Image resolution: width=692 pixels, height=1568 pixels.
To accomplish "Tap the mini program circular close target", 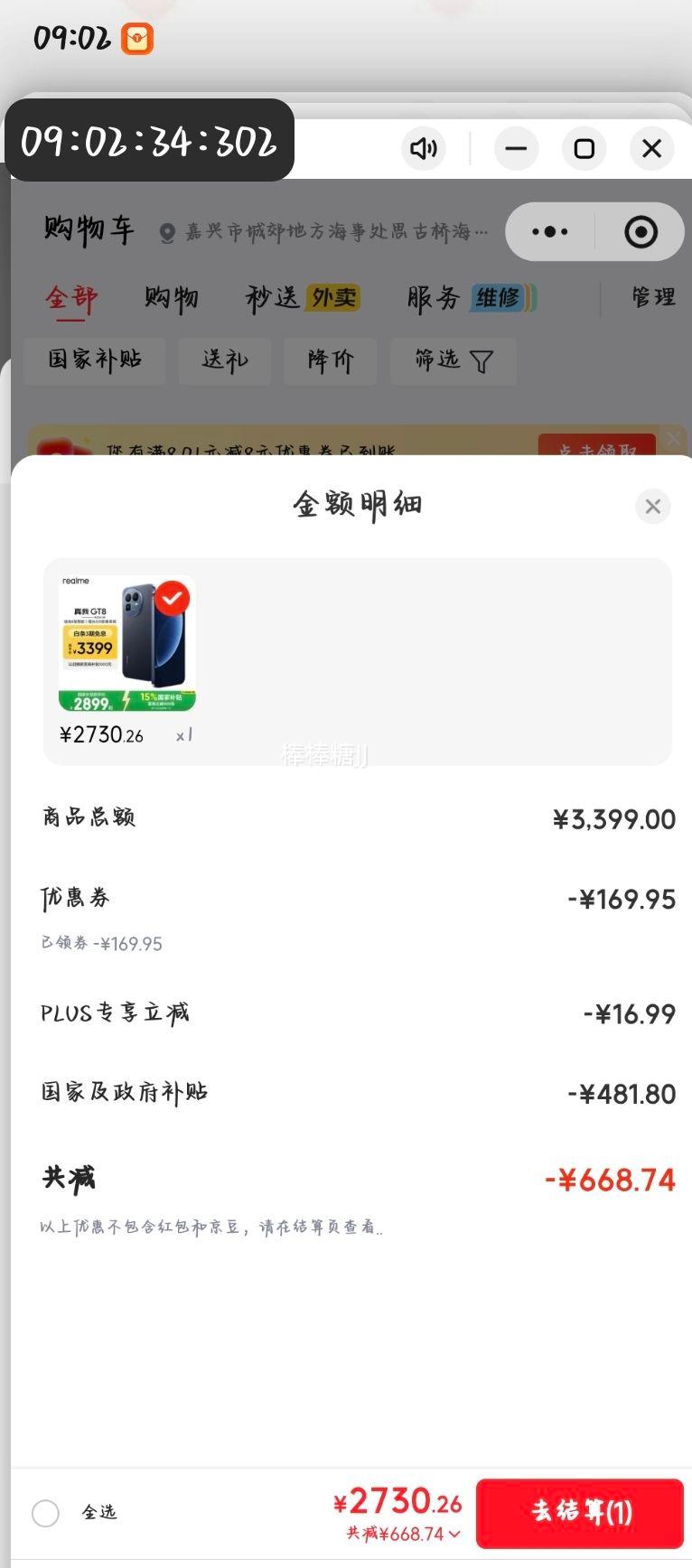I will point(641,232).
